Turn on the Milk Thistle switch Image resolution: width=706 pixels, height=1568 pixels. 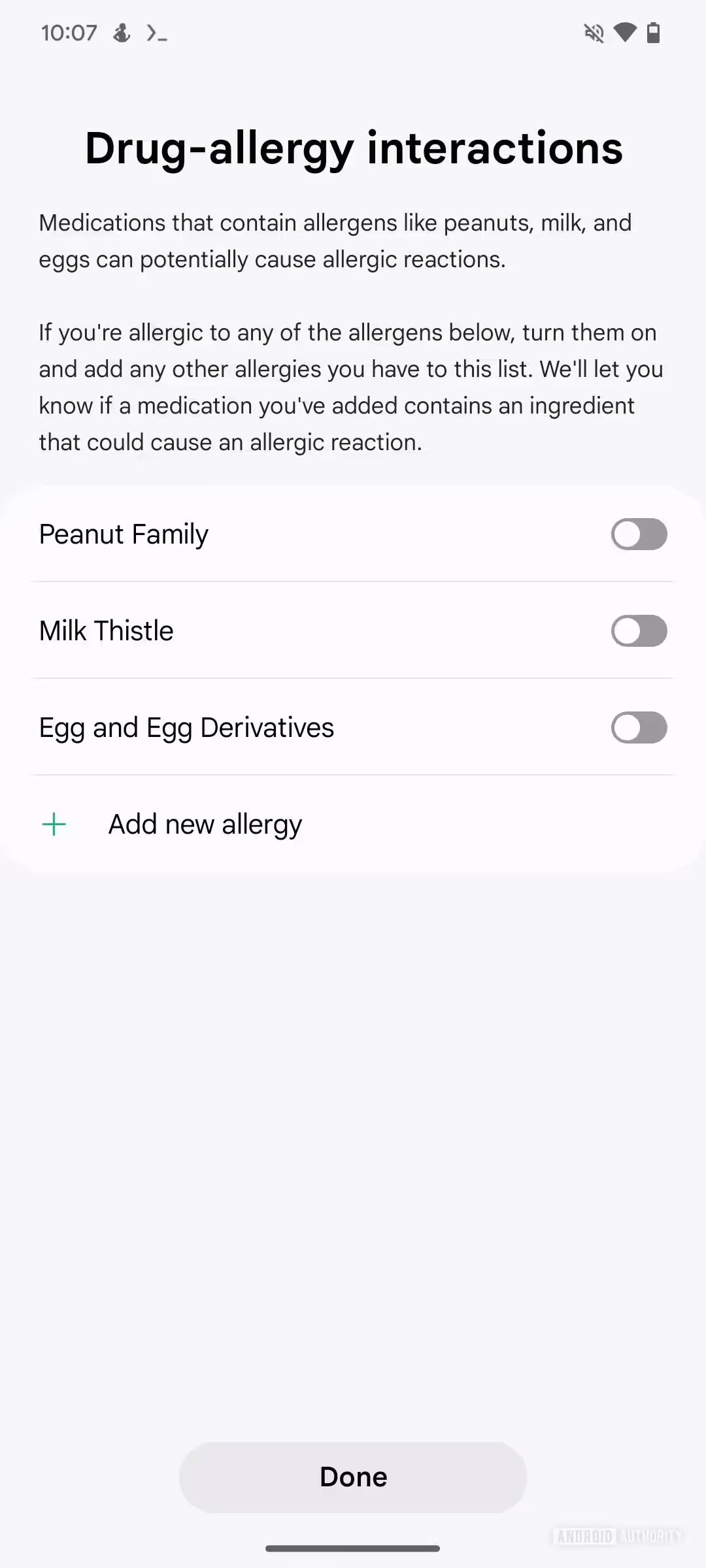(639, 631)
